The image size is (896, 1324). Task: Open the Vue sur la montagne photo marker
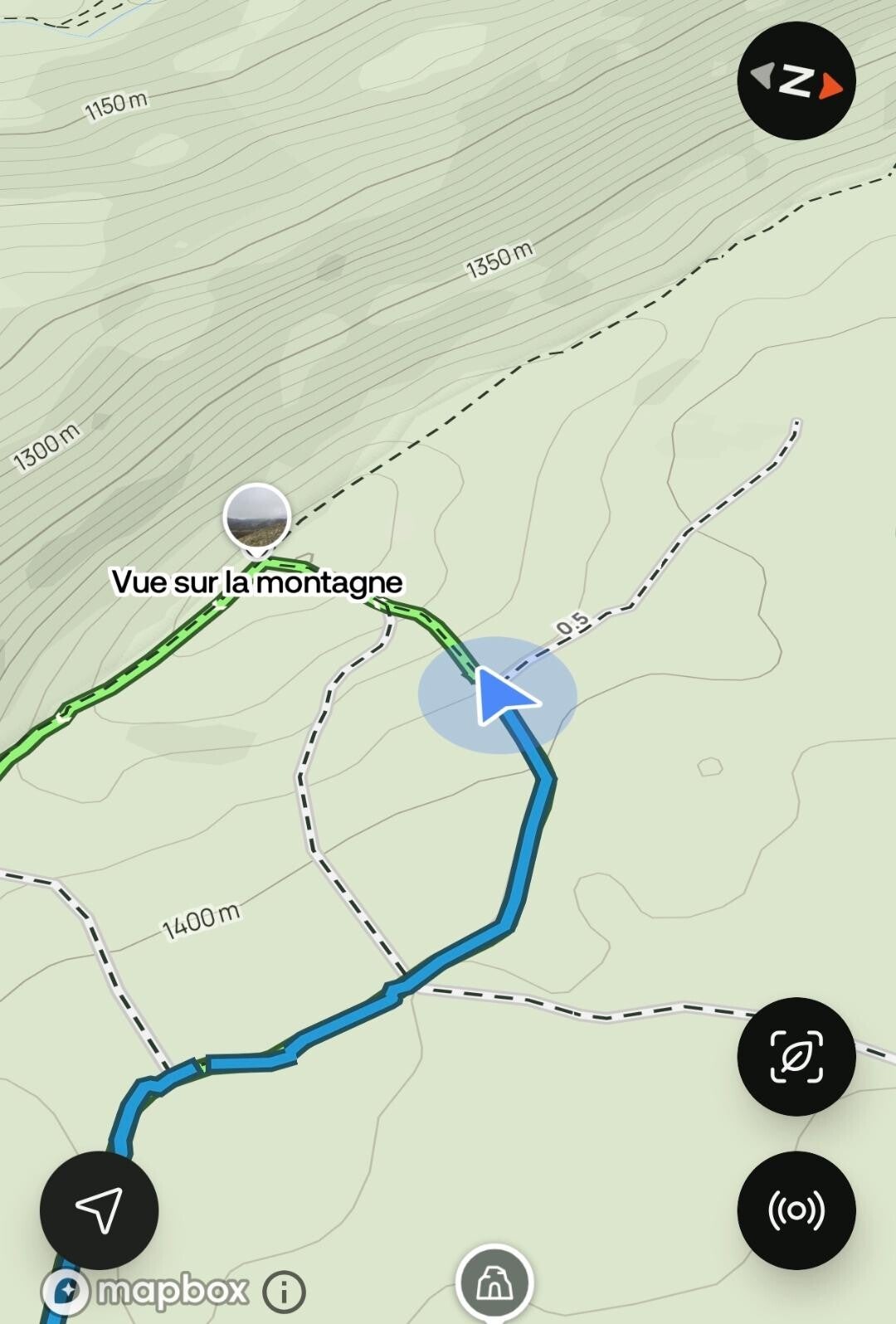[257, 518]
